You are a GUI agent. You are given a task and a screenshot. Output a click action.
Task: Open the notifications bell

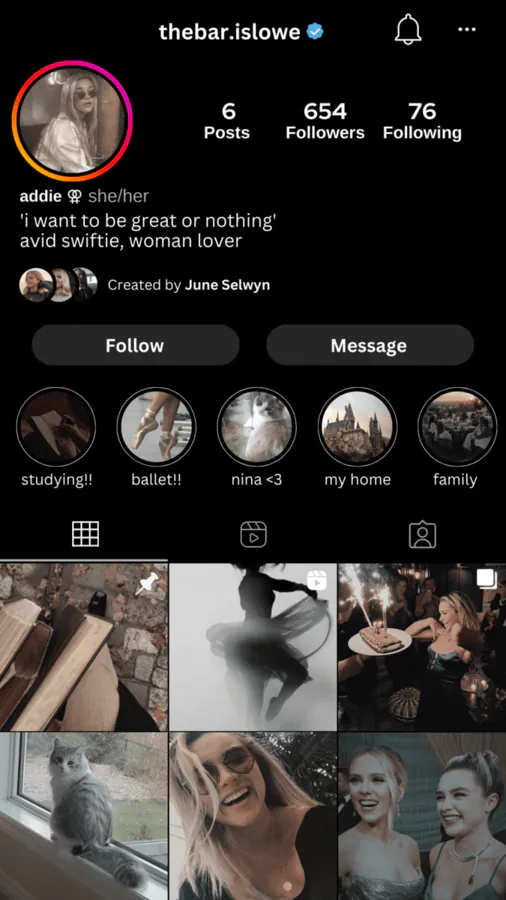point(408,29)
